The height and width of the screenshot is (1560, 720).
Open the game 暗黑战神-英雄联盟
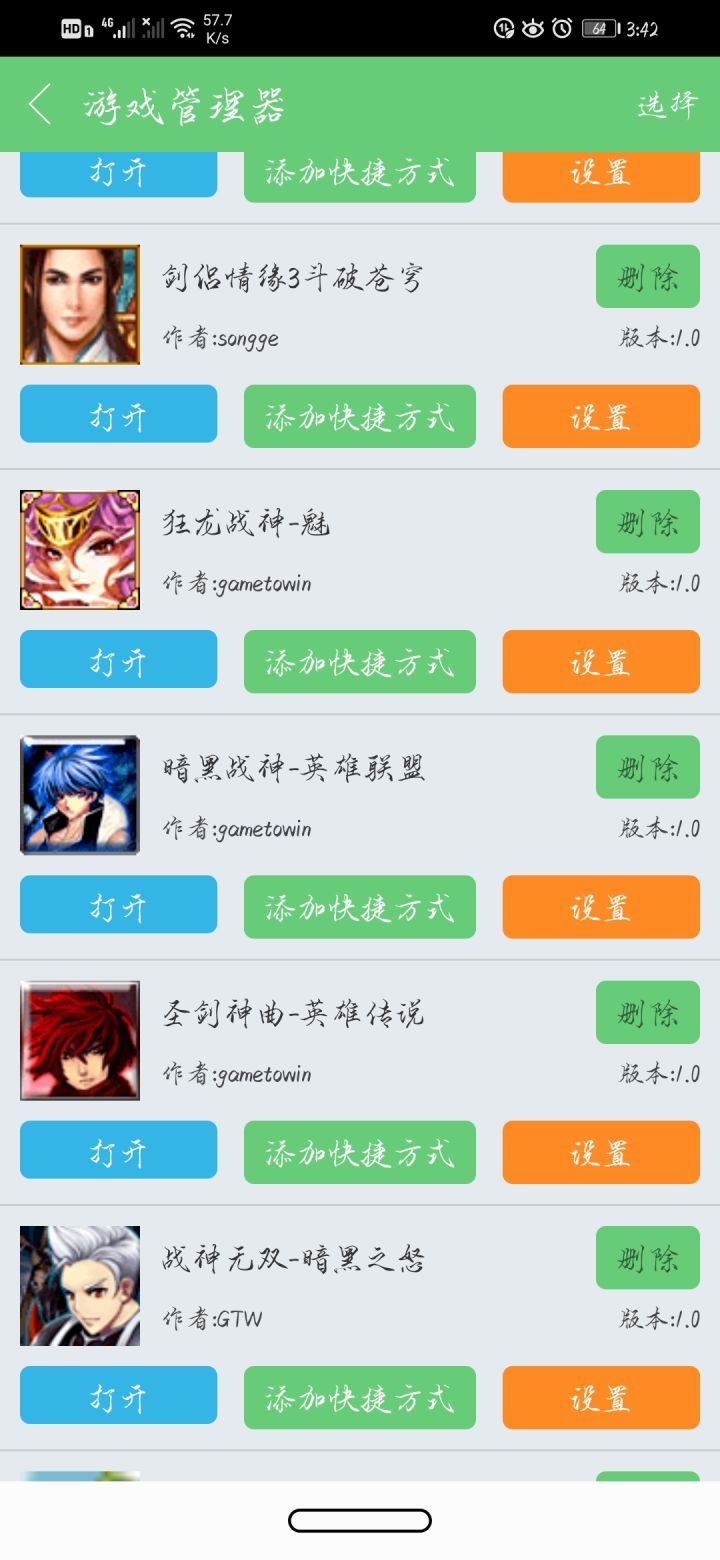118,905
